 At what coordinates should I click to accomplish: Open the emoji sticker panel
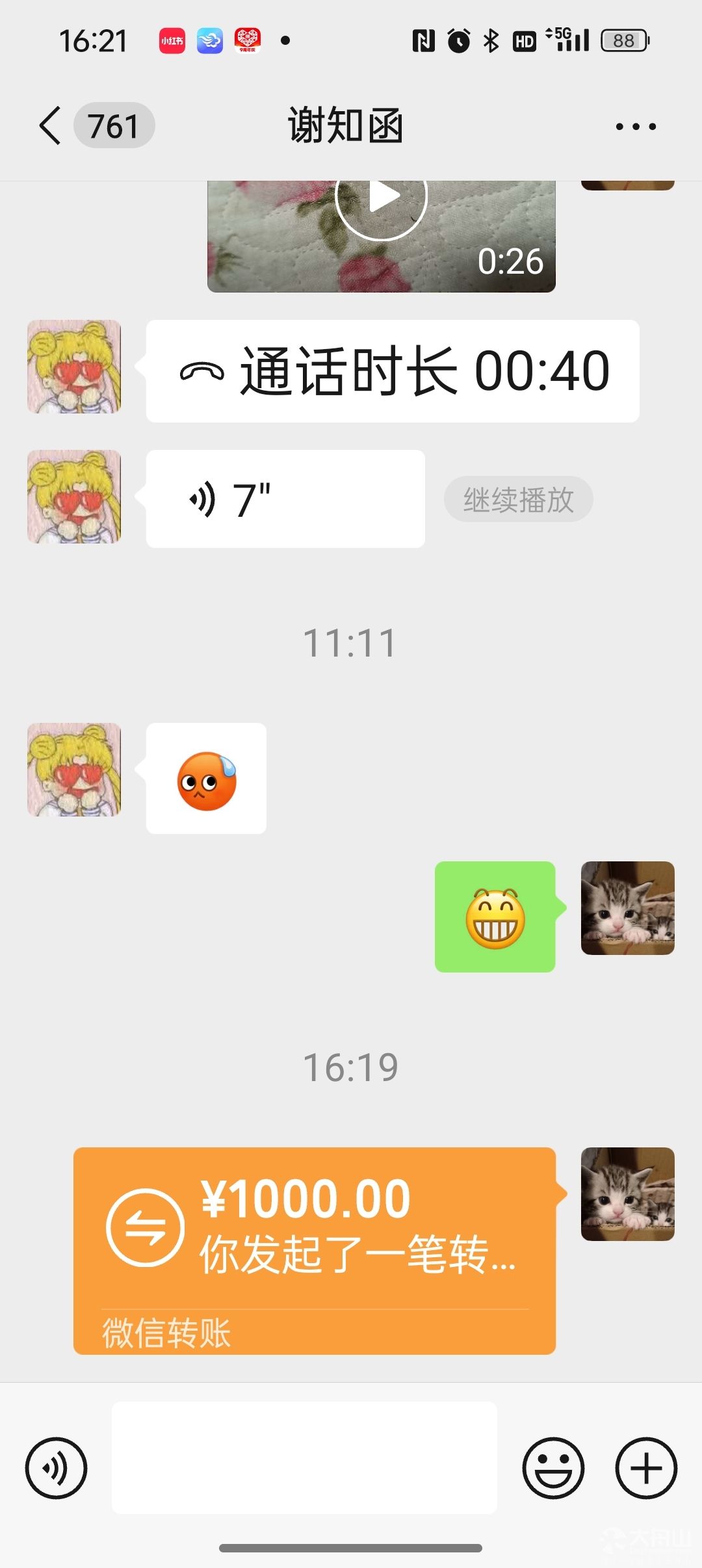(553, 1468)
